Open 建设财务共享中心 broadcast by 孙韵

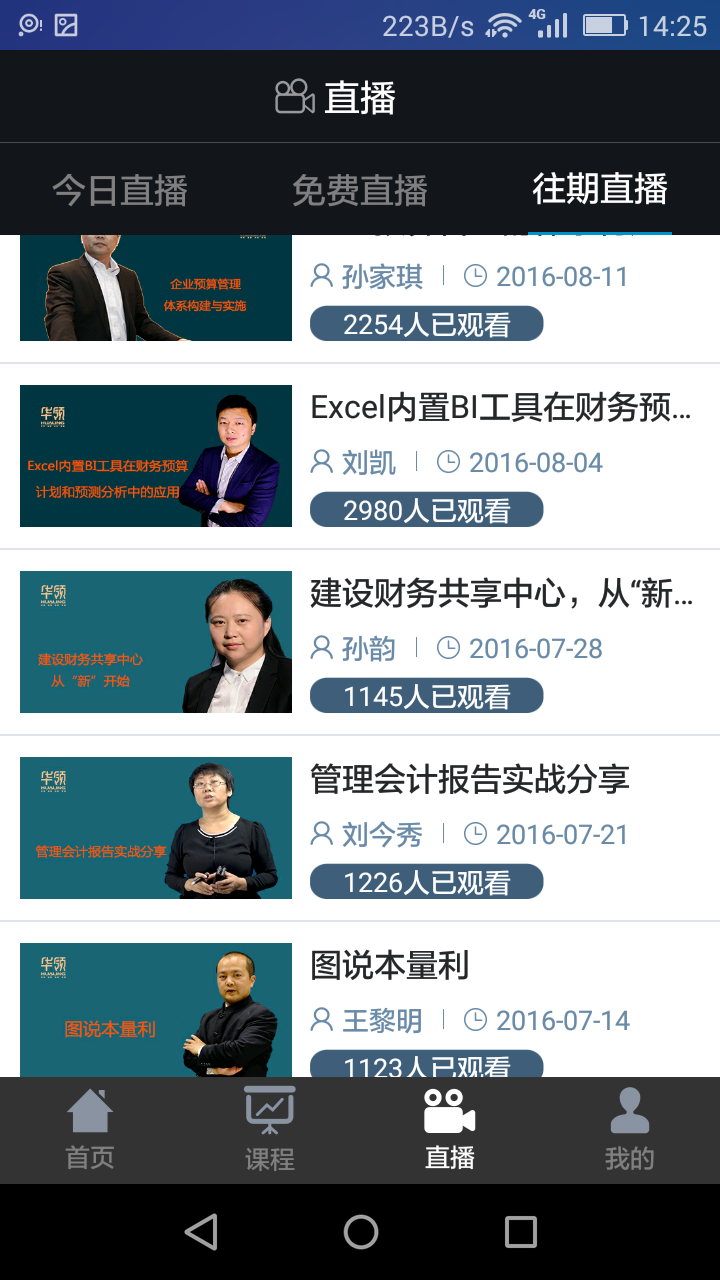coord(360,642)
